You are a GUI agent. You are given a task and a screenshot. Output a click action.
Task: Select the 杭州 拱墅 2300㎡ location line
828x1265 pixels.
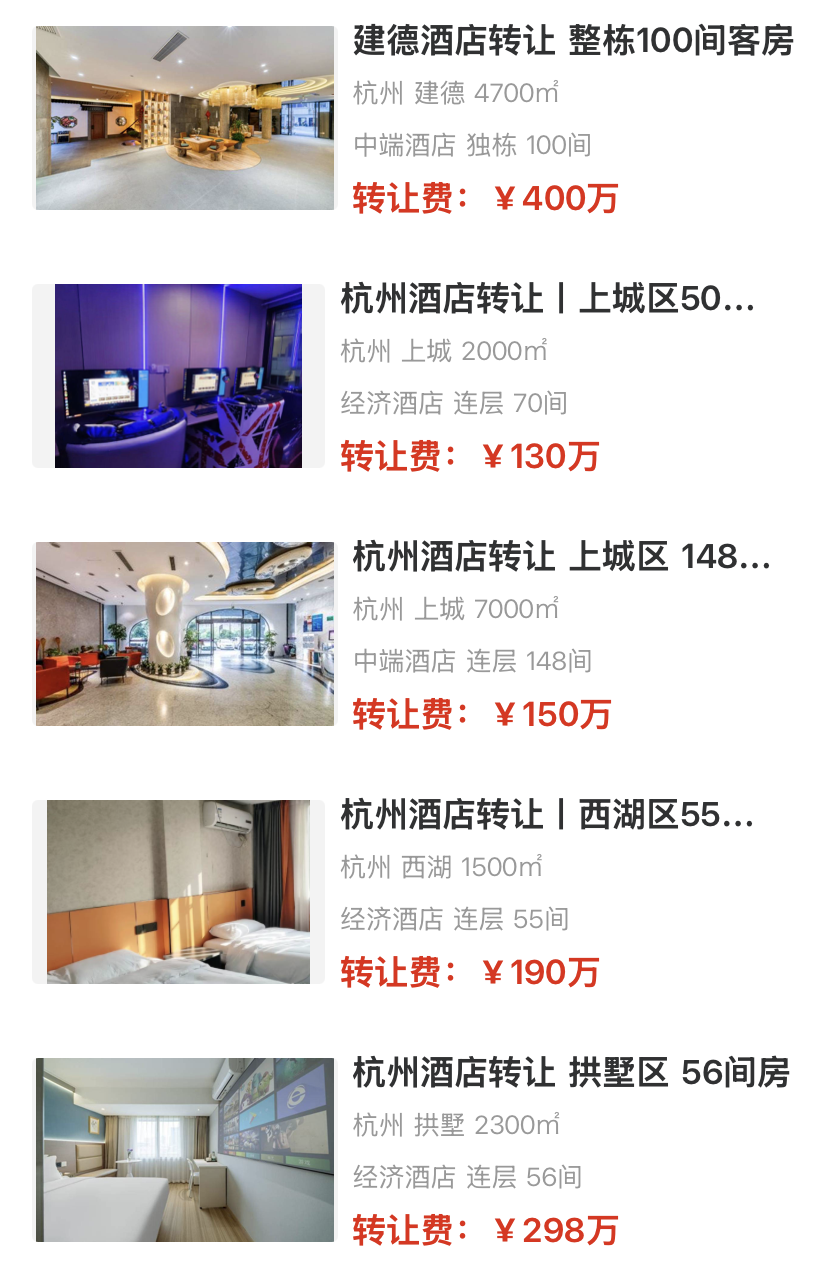450,1124
